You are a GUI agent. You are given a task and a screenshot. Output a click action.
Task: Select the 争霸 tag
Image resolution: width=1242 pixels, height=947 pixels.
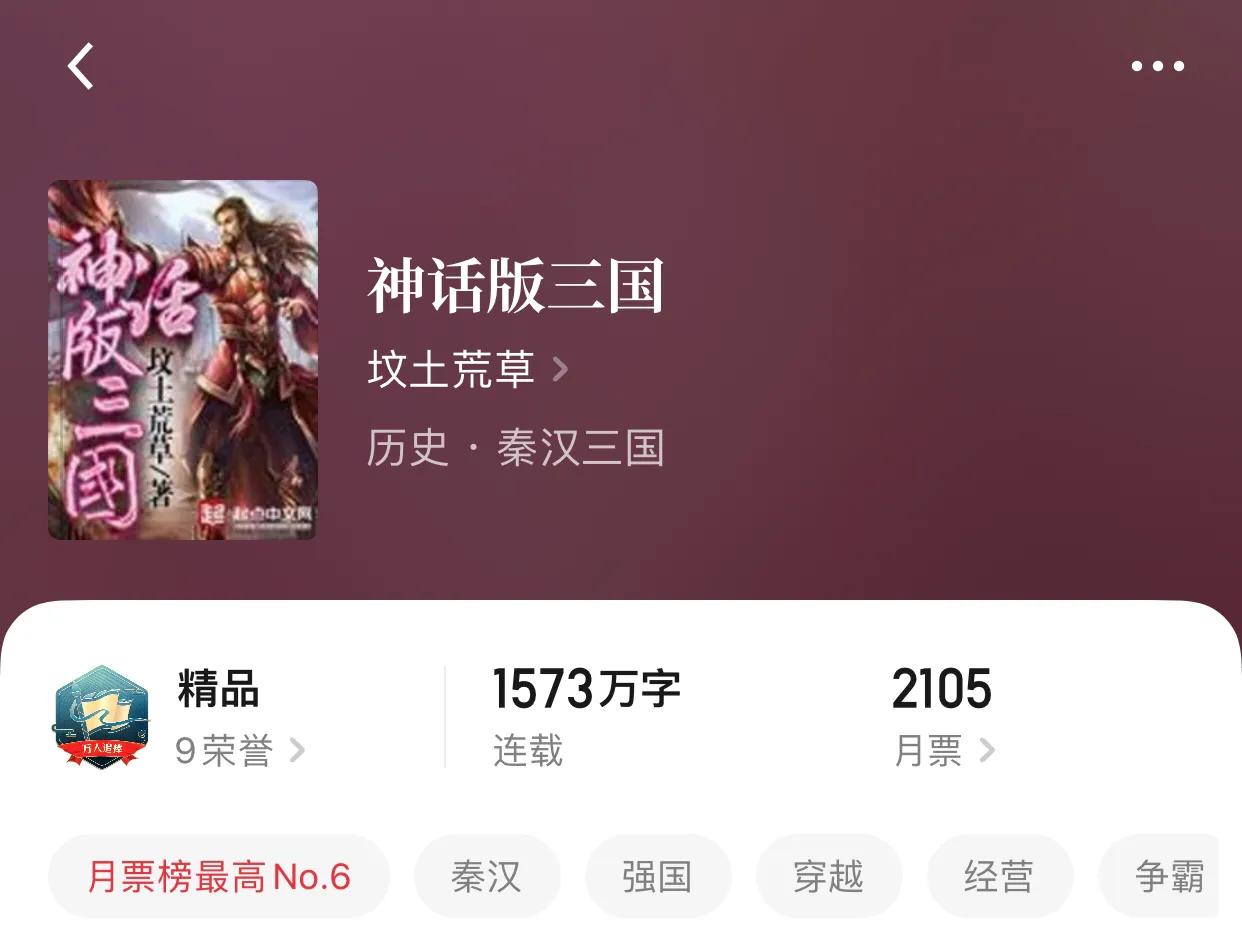click(1165, 877)
